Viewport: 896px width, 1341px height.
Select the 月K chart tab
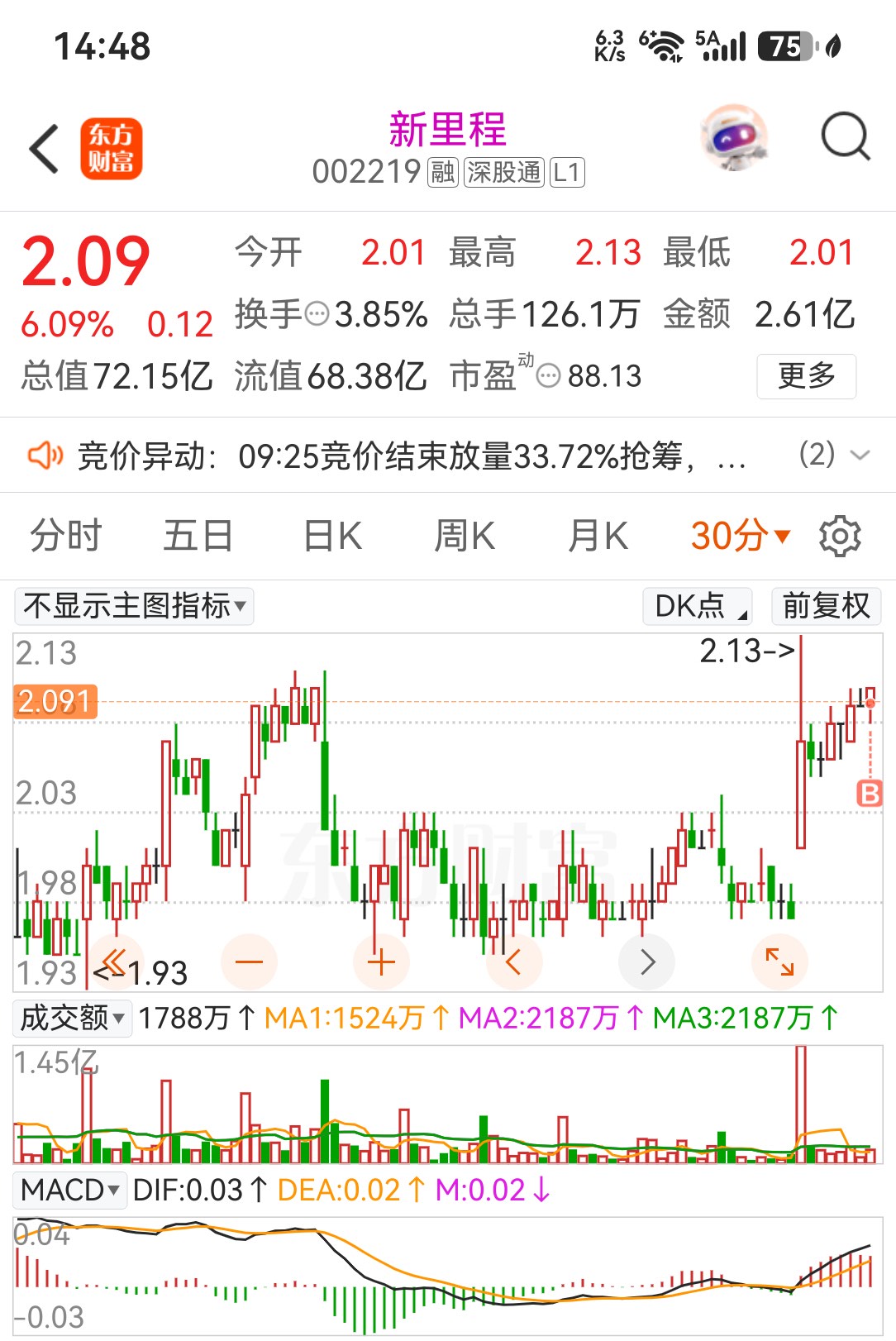[x=598, y=535]
